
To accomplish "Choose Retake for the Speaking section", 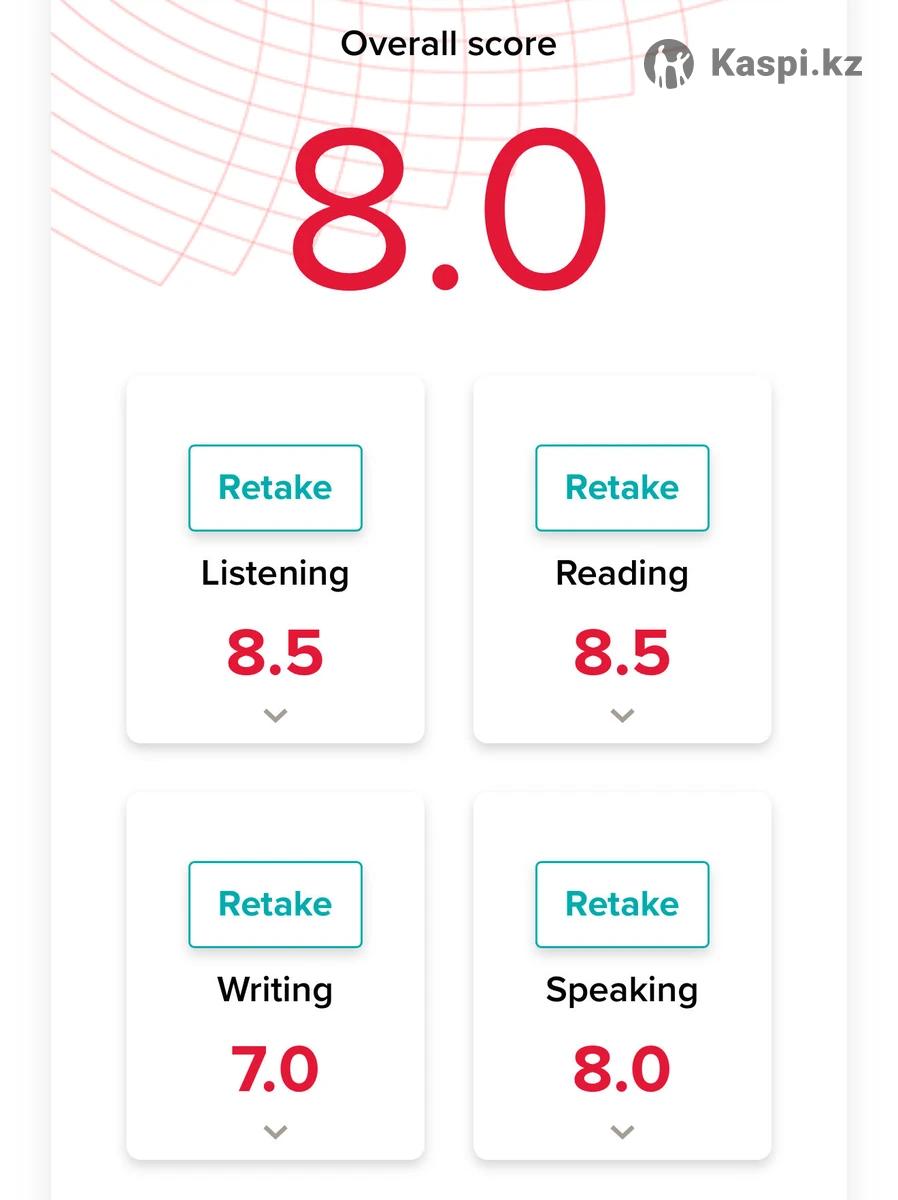I will pyautogui.click(x=622, y=904).
